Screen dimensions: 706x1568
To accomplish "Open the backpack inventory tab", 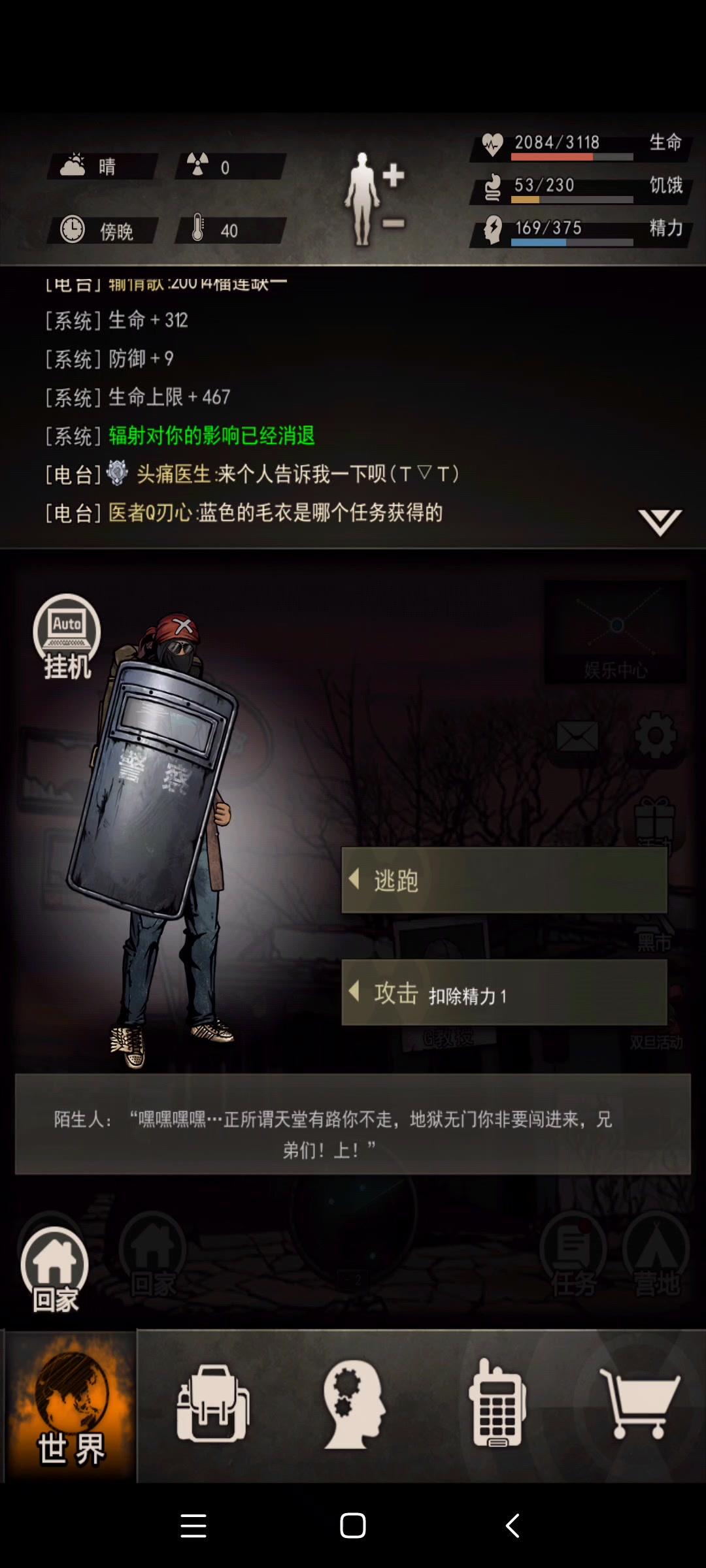I will coord(212,1405).
